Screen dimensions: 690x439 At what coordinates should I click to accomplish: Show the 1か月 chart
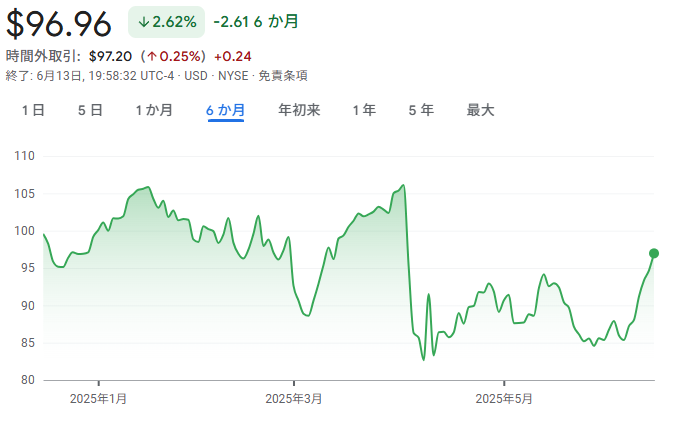155,111
